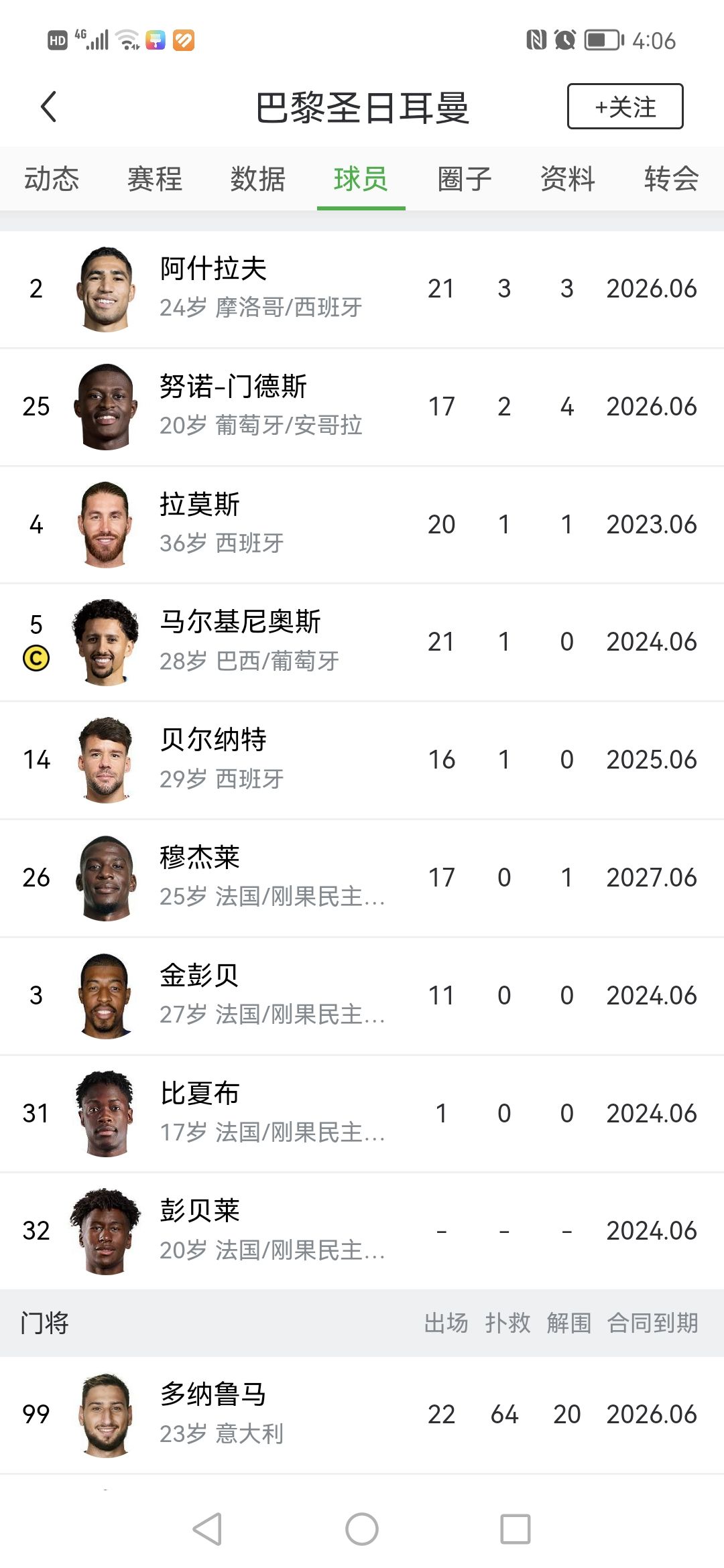This screenshot has width=724, height=1568.
Task: Open the 数据 tab
Action: (x=258, y=179)
